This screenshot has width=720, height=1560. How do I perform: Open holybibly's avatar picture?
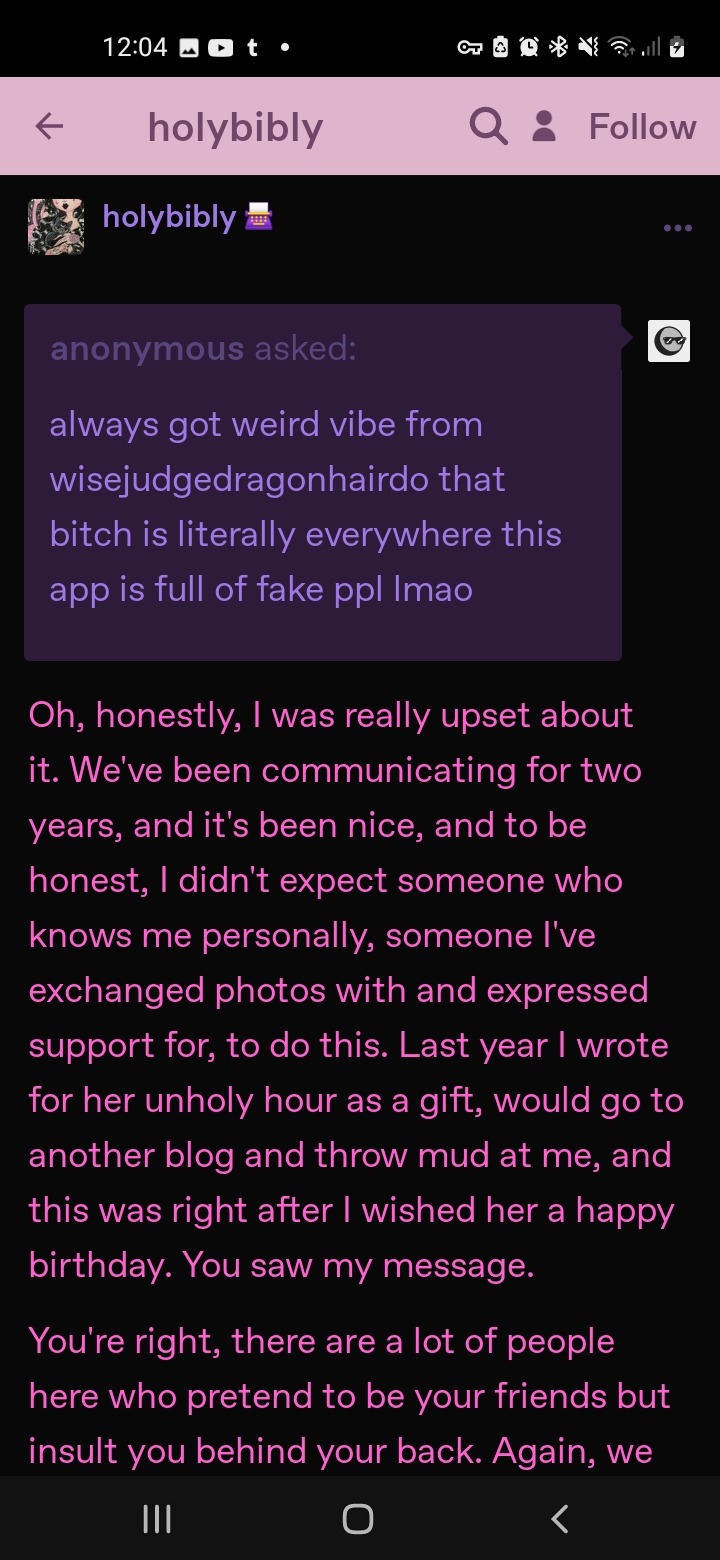56,226
